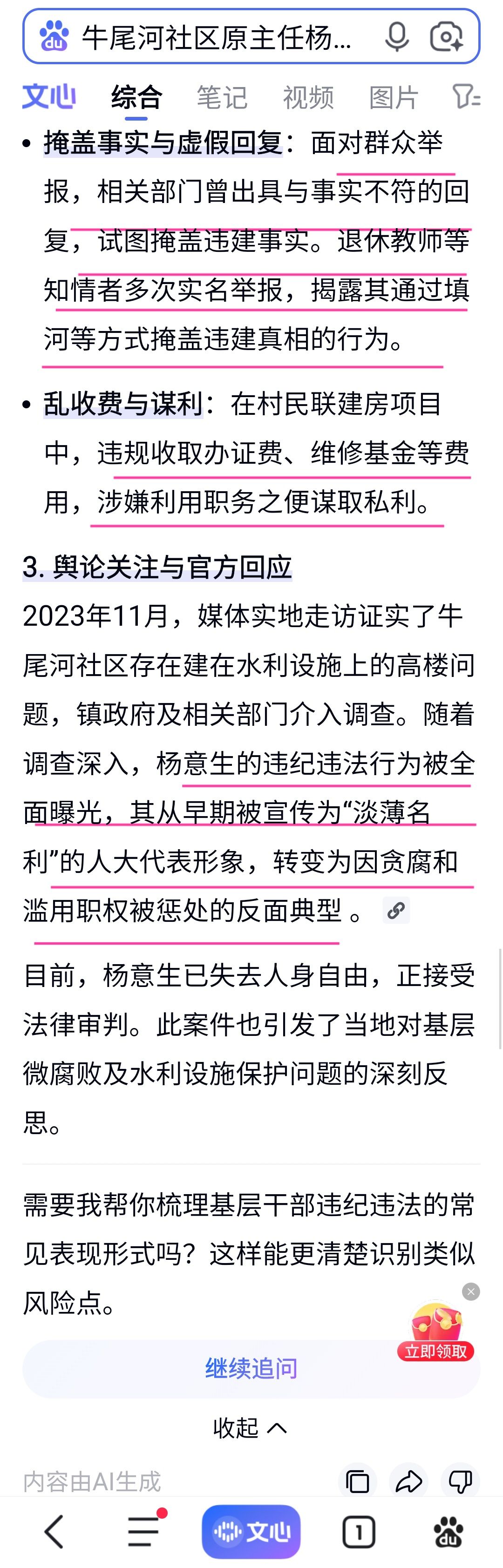Tap 继续追问 to ask a follow-up
This screenshot has height=1568, width=503.
251,1368
